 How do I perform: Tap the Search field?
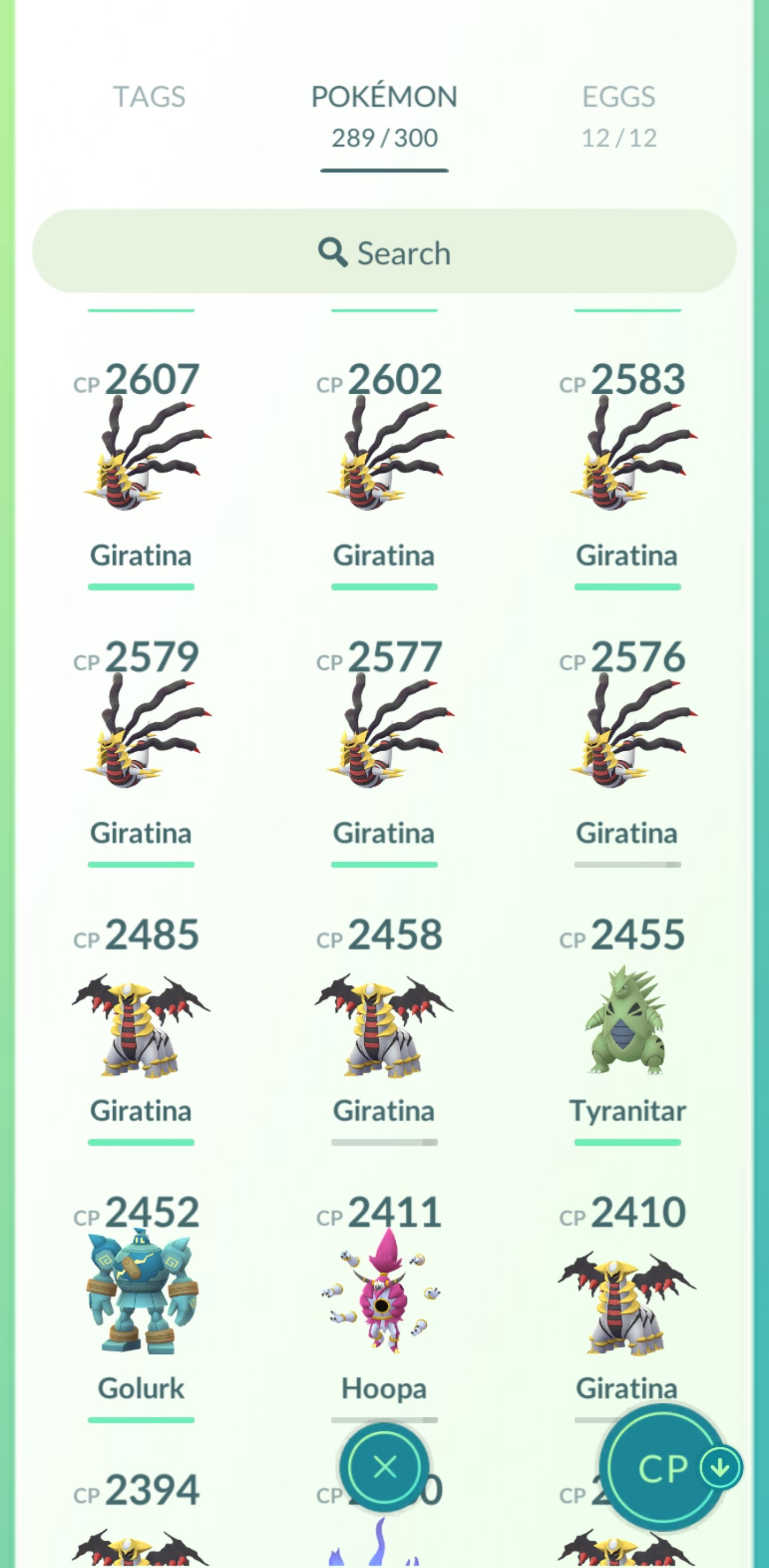[x=384, y=252]
